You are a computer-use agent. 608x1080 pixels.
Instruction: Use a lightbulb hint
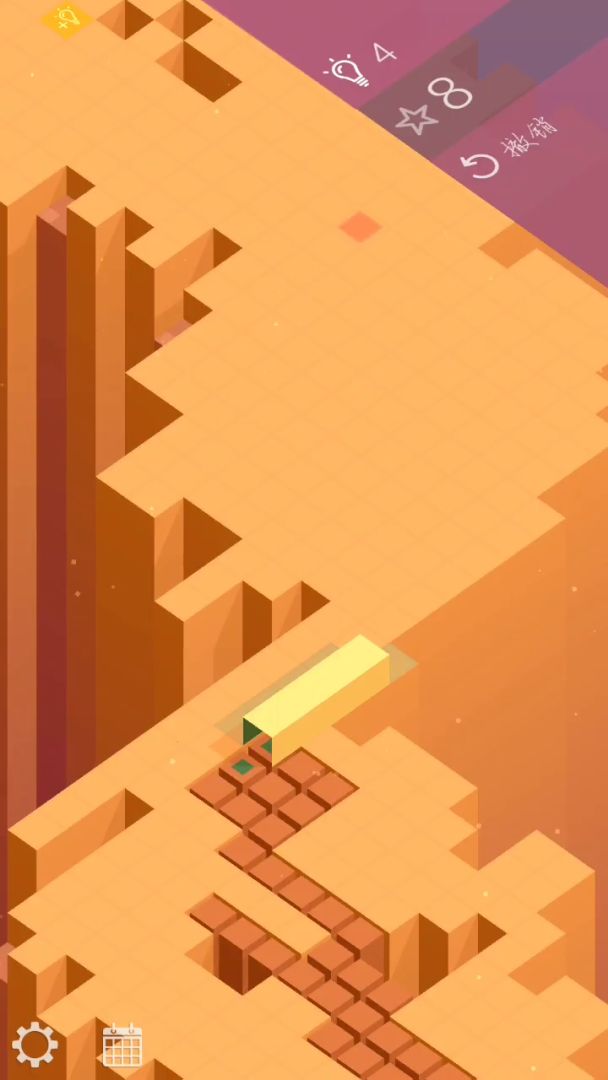click(349, 70)
